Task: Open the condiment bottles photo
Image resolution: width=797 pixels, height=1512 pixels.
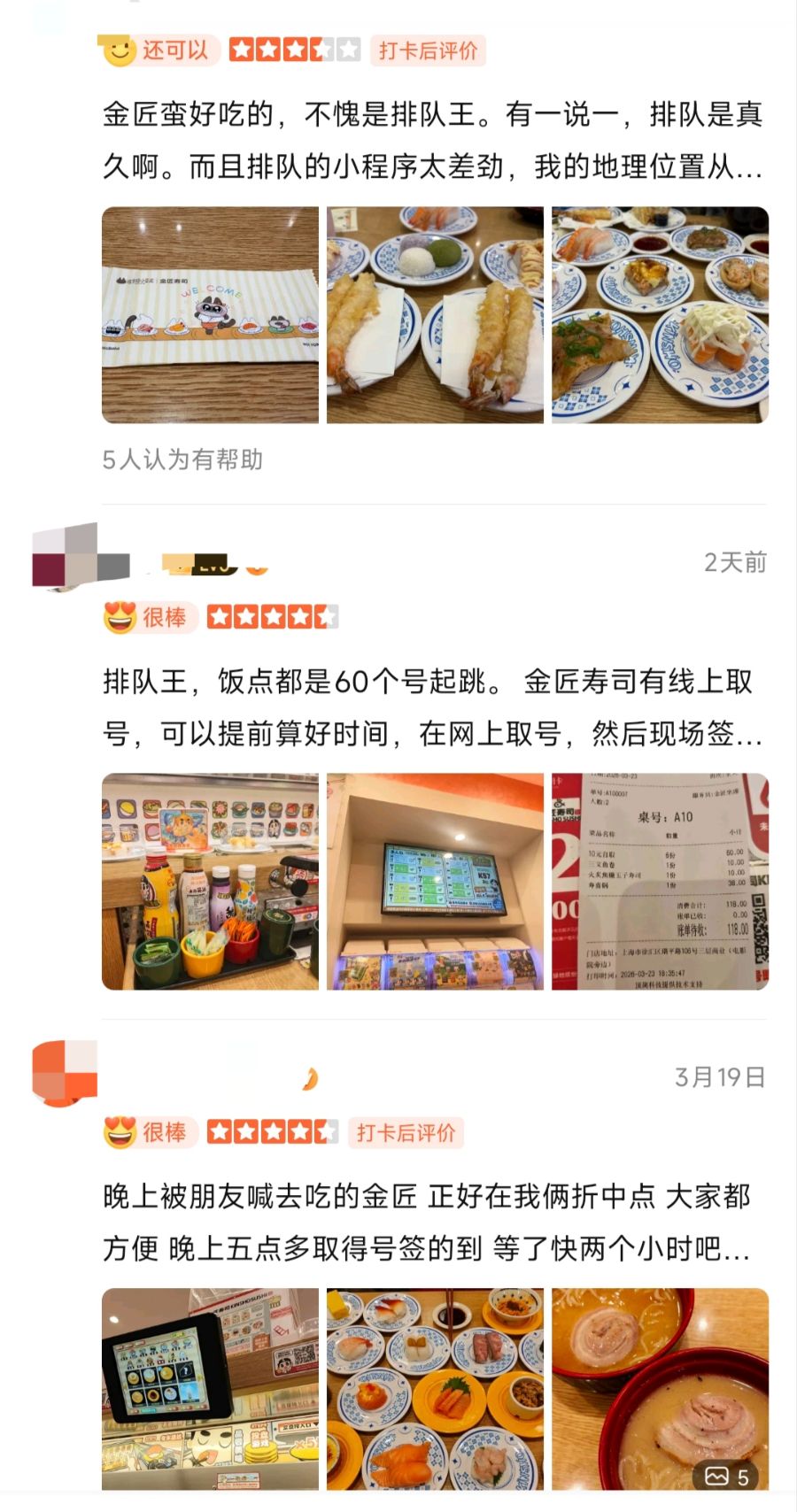Action: [210, 882]
